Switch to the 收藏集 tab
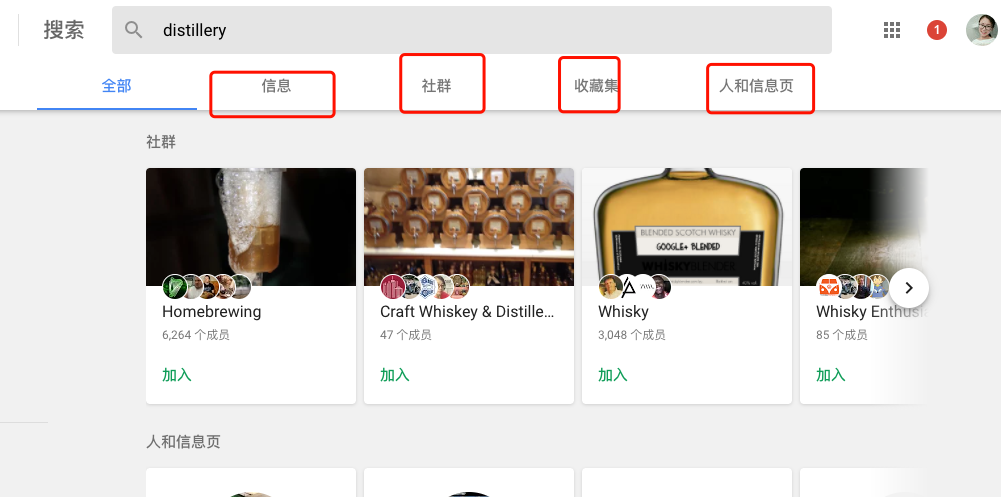The width and height of the screenshot is (1001, 497). [596, 86]
